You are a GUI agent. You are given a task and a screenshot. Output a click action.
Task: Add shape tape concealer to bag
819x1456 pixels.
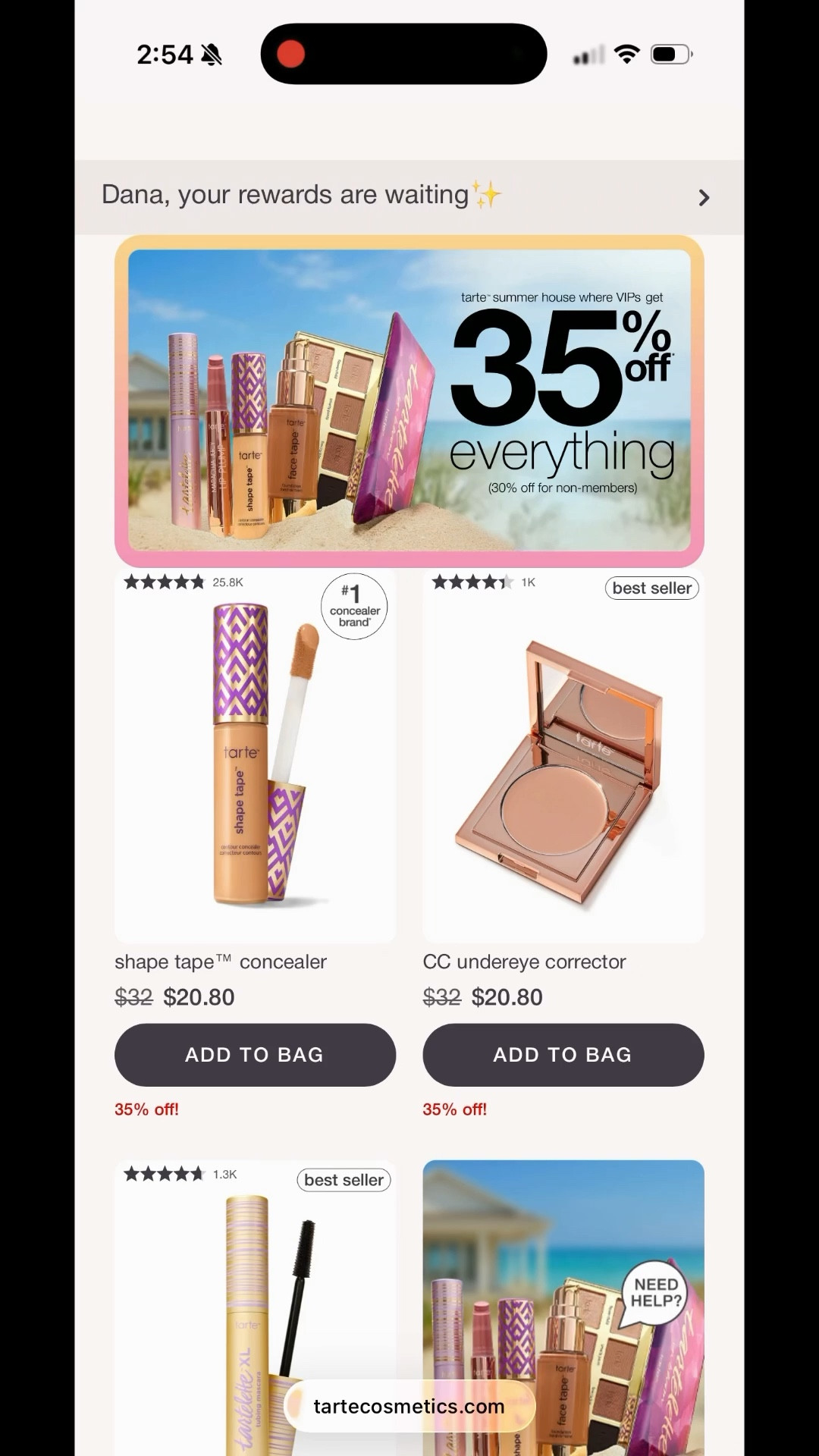[x=254, y=1055]
